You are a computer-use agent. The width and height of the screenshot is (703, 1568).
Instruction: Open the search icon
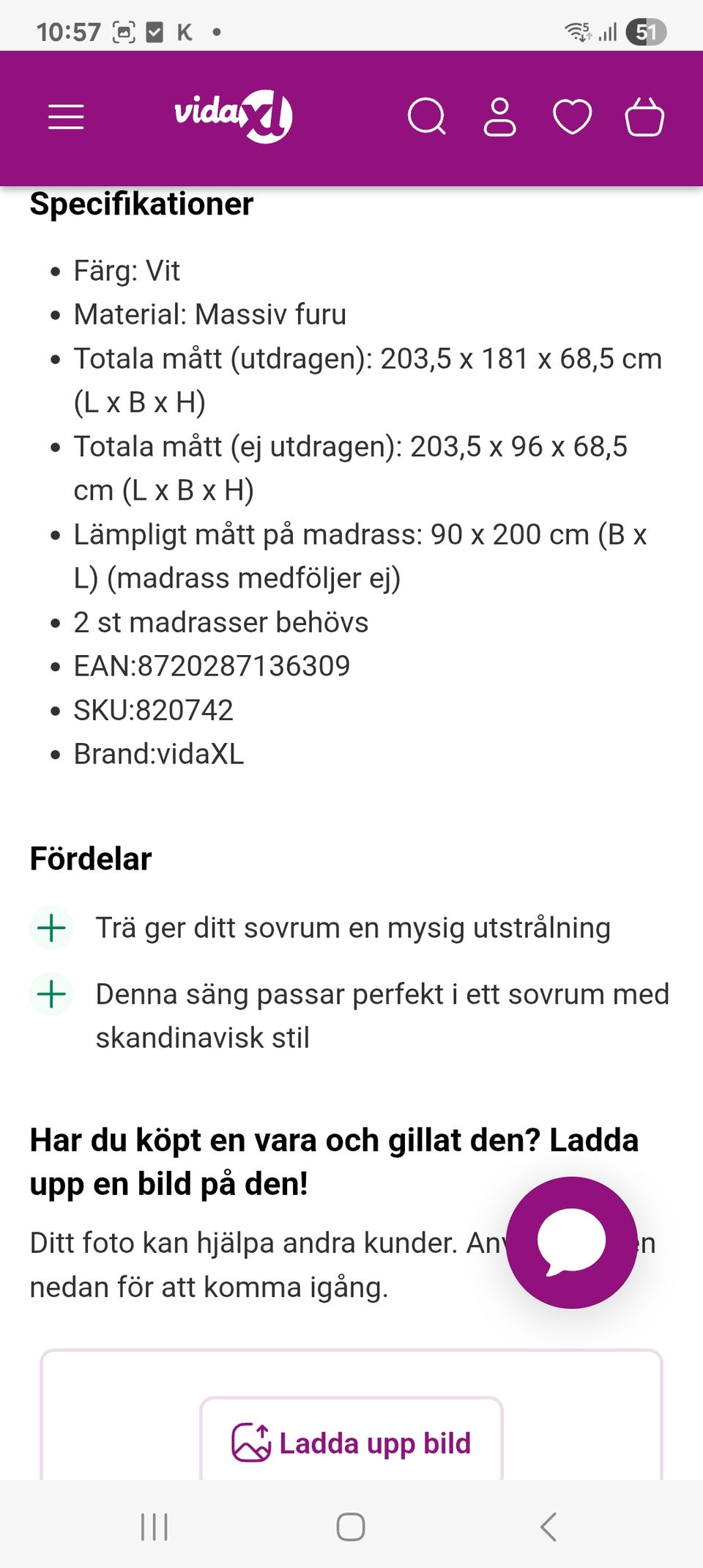pos(427,117)
